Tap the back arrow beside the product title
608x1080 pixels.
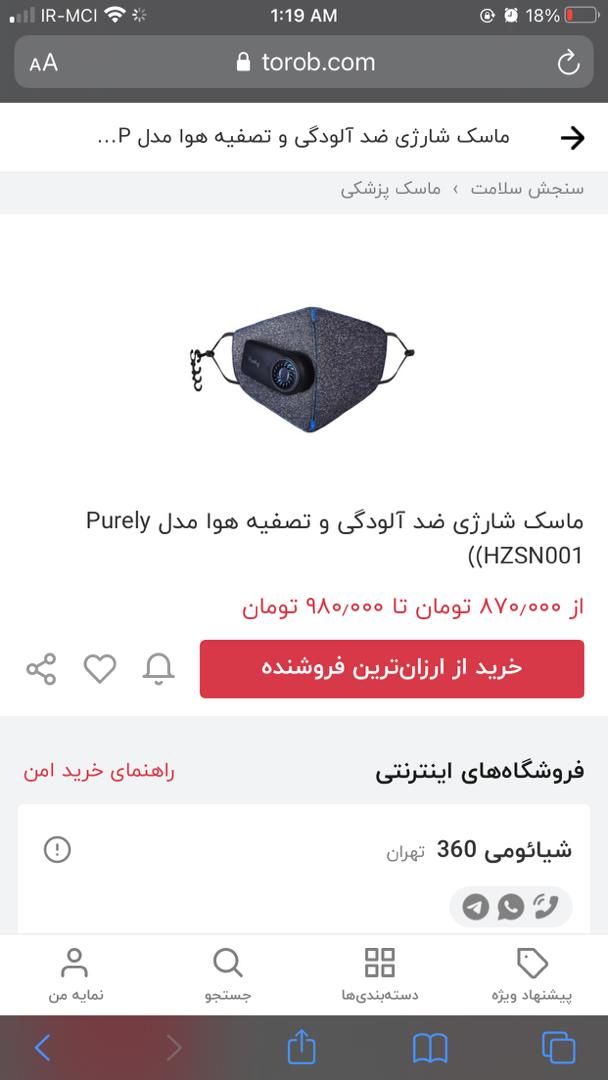click(572, 138)
